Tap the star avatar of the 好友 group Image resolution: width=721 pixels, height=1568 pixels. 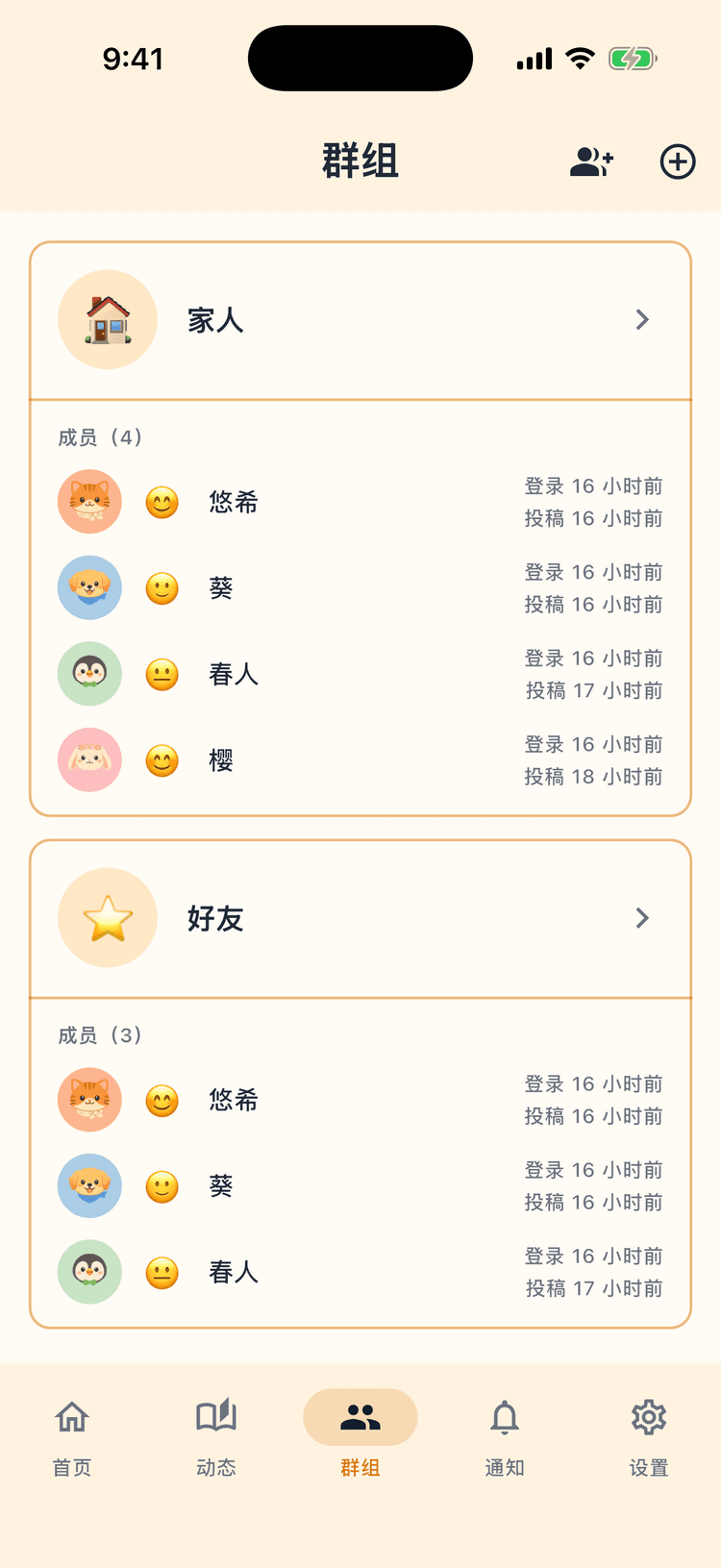pyautogui.click(x=107, y=918)
